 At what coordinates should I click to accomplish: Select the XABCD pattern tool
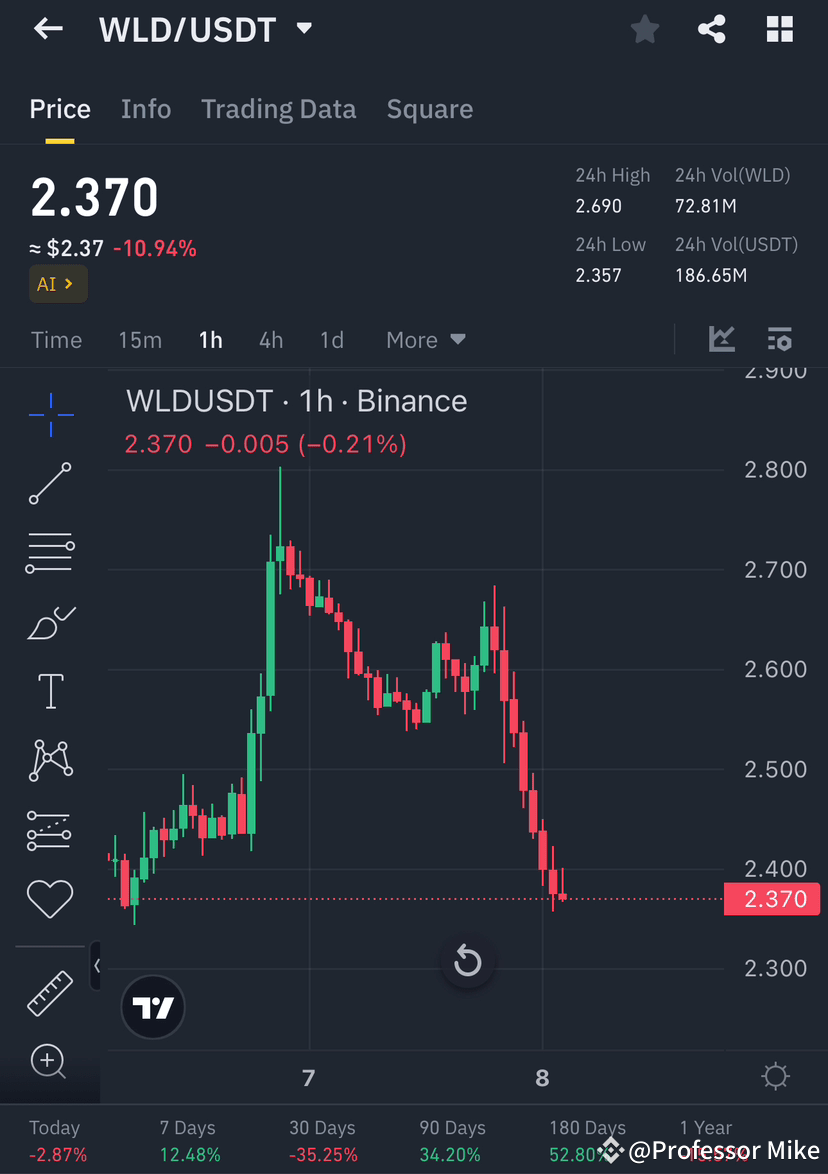pos(50,760)
